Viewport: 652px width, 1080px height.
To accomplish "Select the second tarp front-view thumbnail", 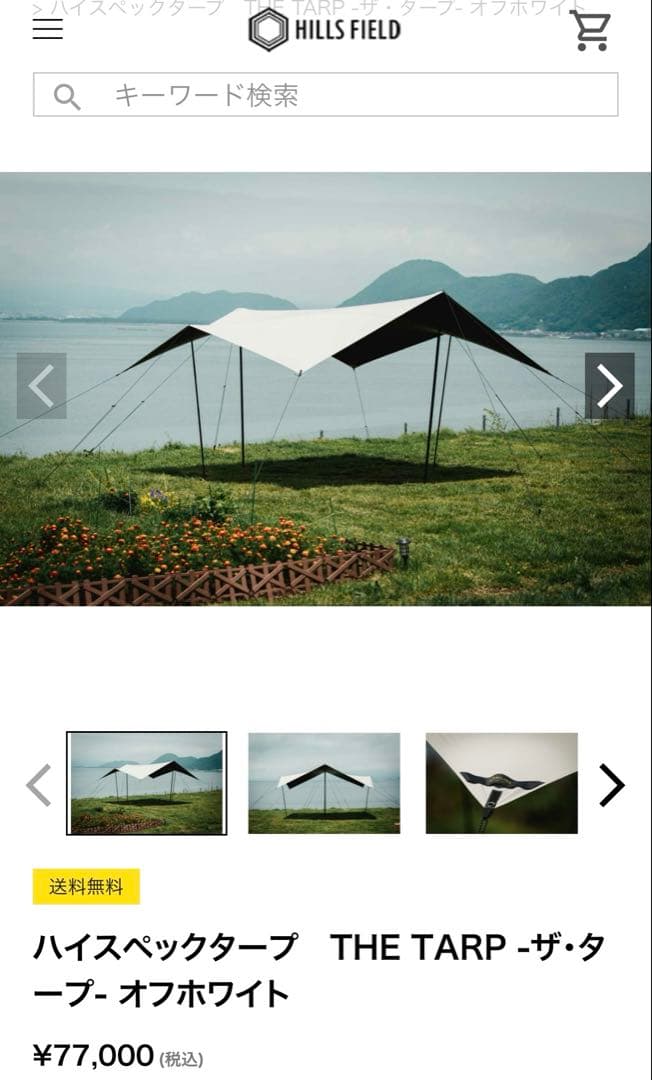I will point(324,783).
